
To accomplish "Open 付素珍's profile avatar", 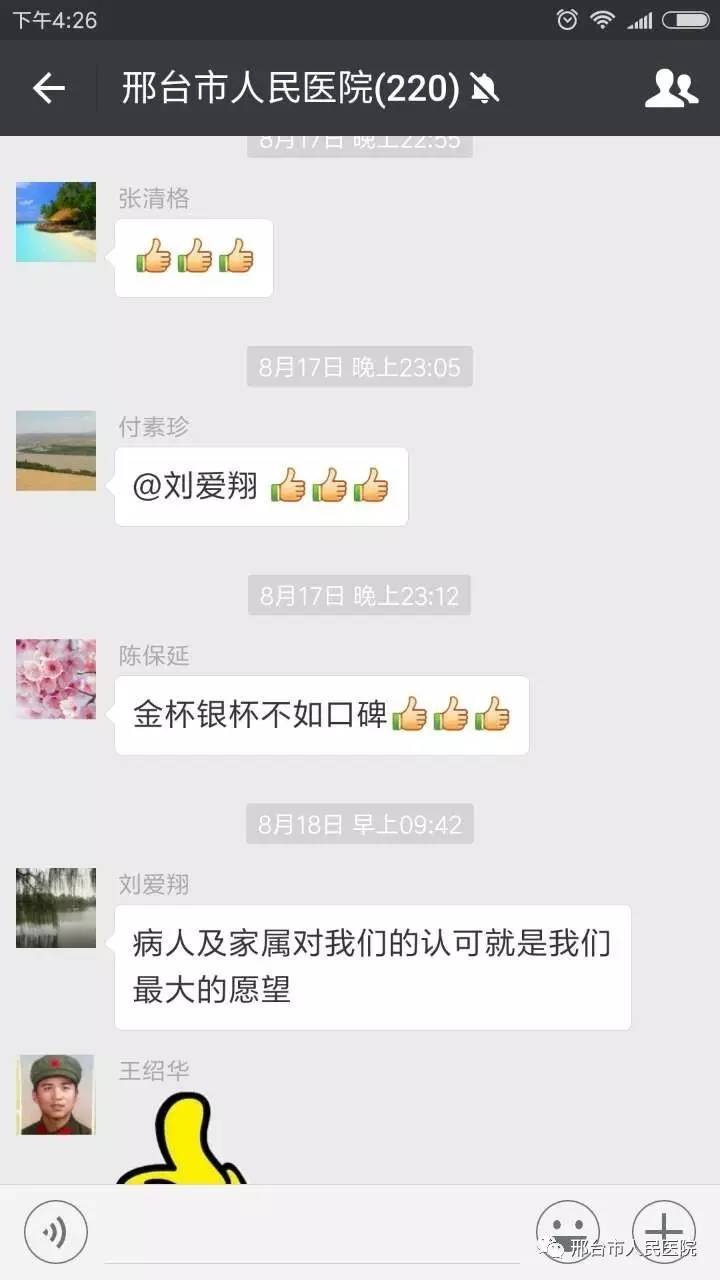I will 56,450.
